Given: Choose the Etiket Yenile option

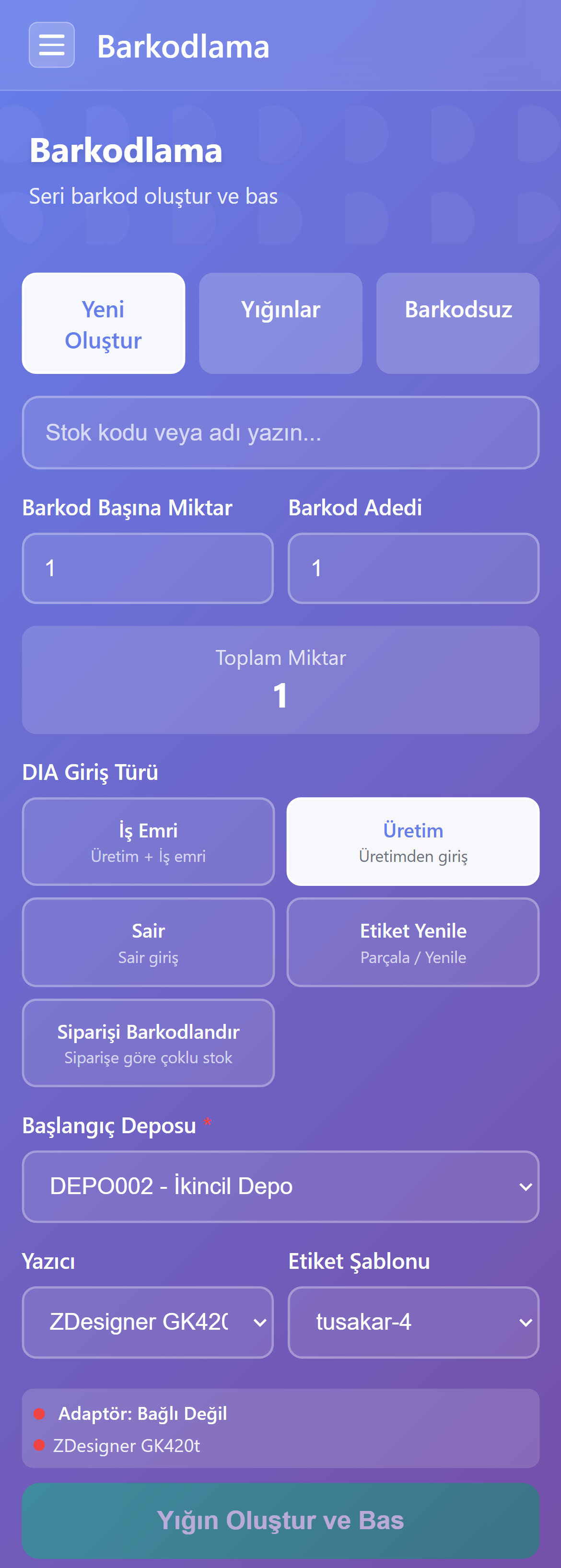Looking at the screenshot, I should [413, 941].
